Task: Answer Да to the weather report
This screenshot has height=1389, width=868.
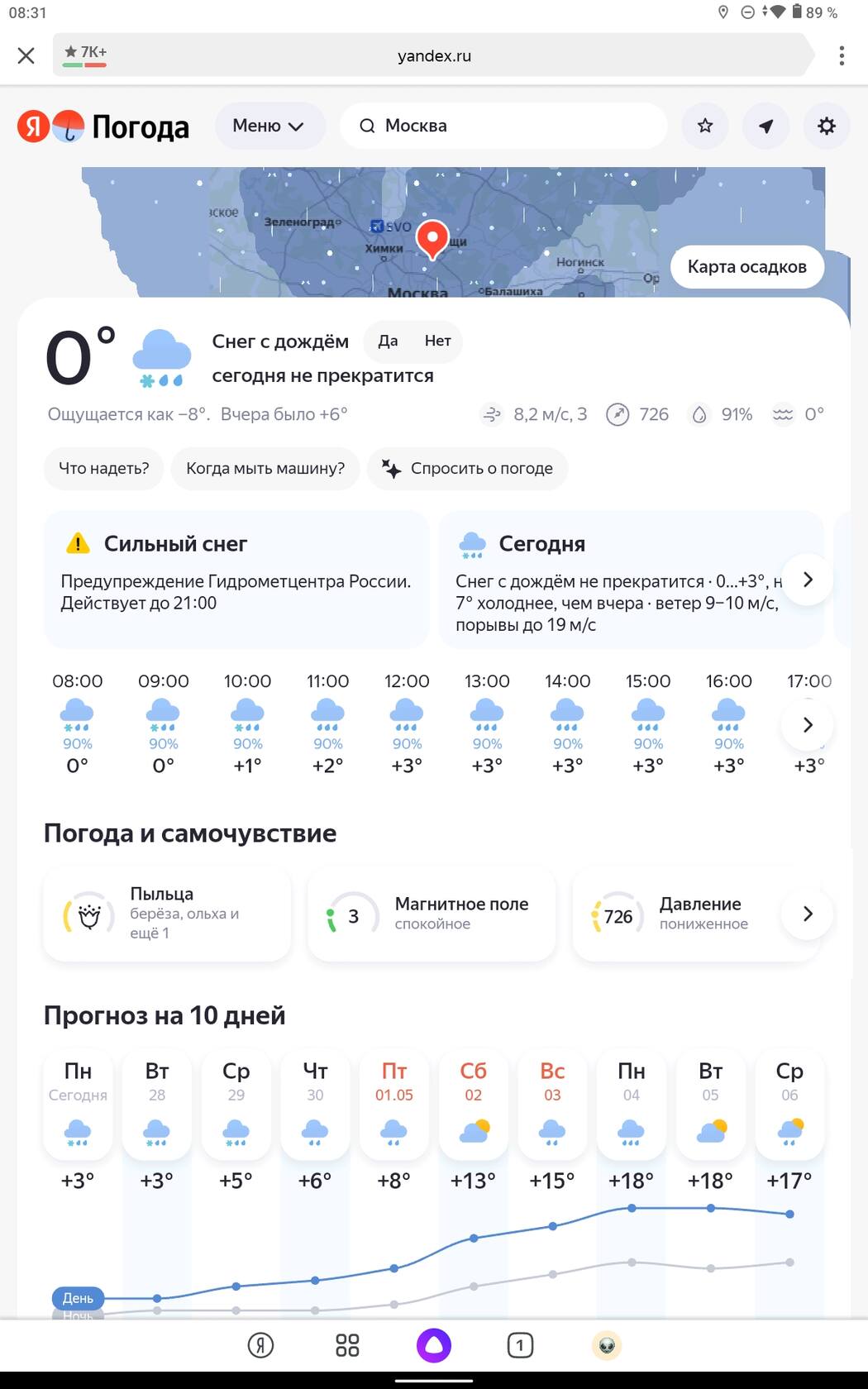Action: (388, 341)
